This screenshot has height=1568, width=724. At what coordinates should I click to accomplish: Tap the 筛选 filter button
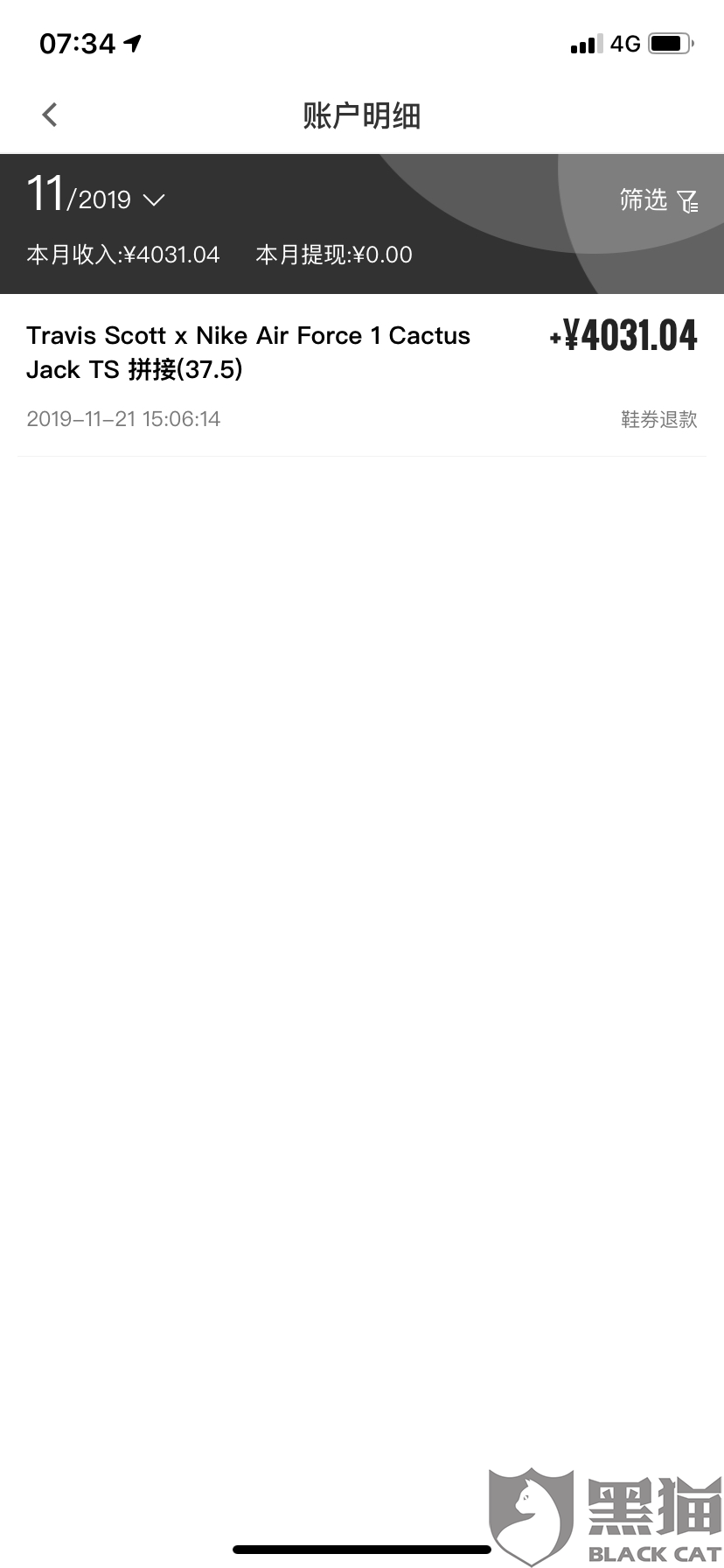(658, 200)
